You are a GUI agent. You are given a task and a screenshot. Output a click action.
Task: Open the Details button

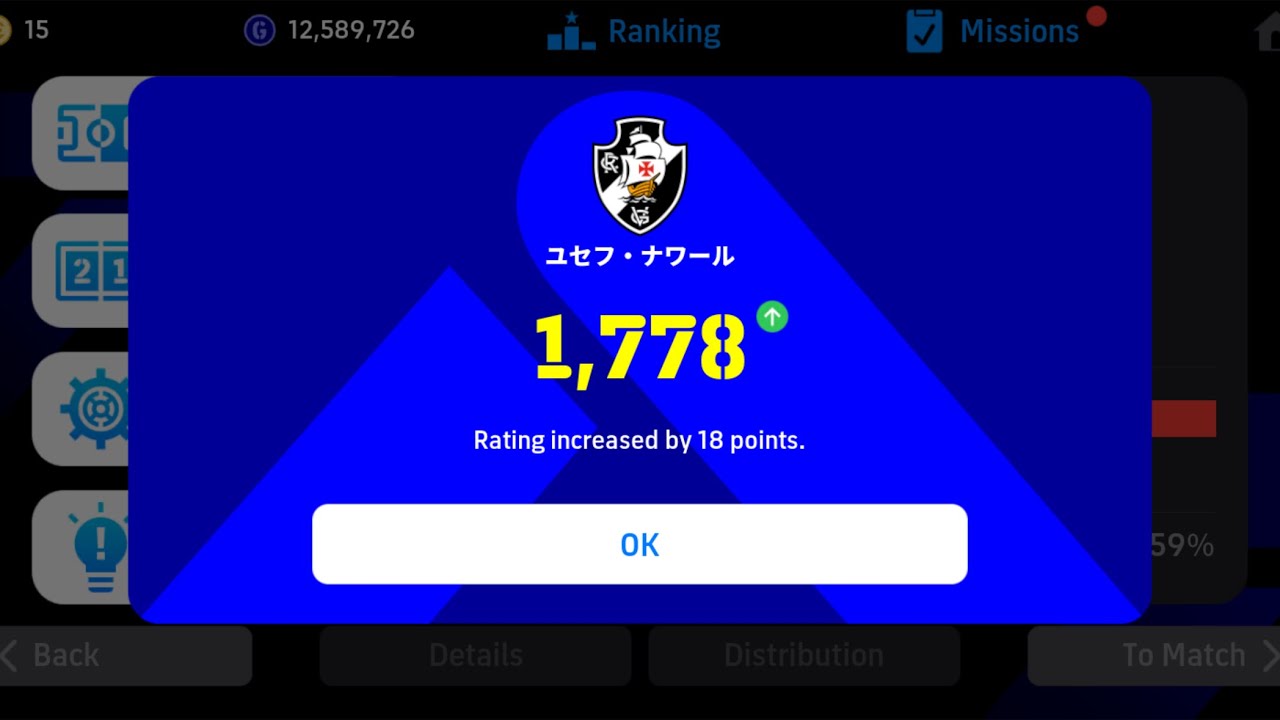click(475, 656)
